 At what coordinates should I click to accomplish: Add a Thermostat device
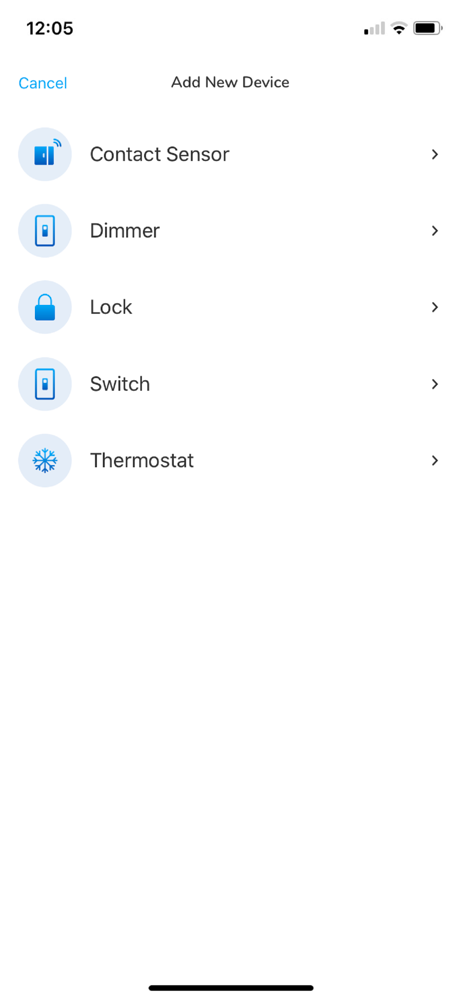click(231, 460)
